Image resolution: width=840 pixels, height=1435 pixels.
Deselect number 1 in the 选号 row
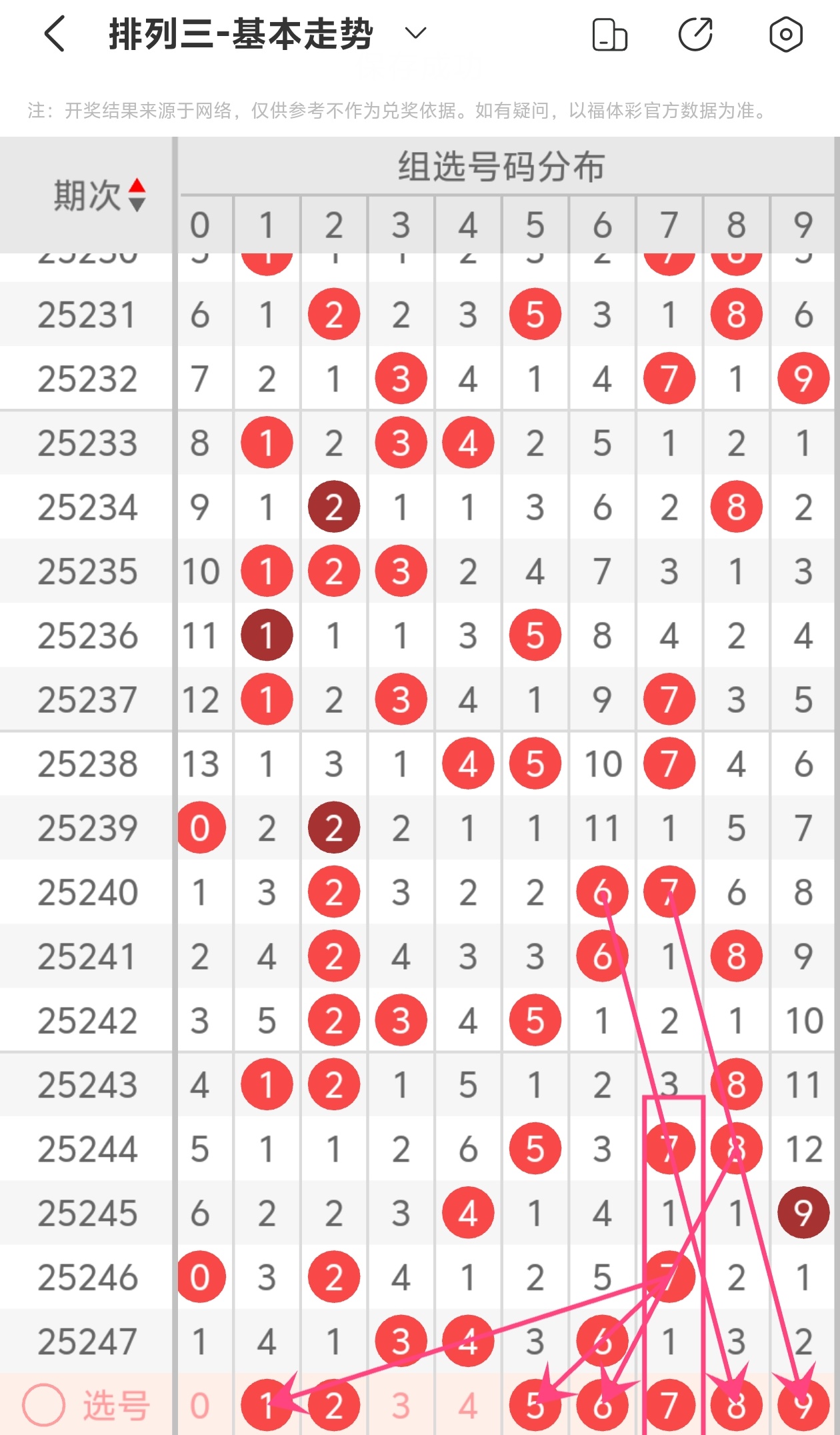267,1406
